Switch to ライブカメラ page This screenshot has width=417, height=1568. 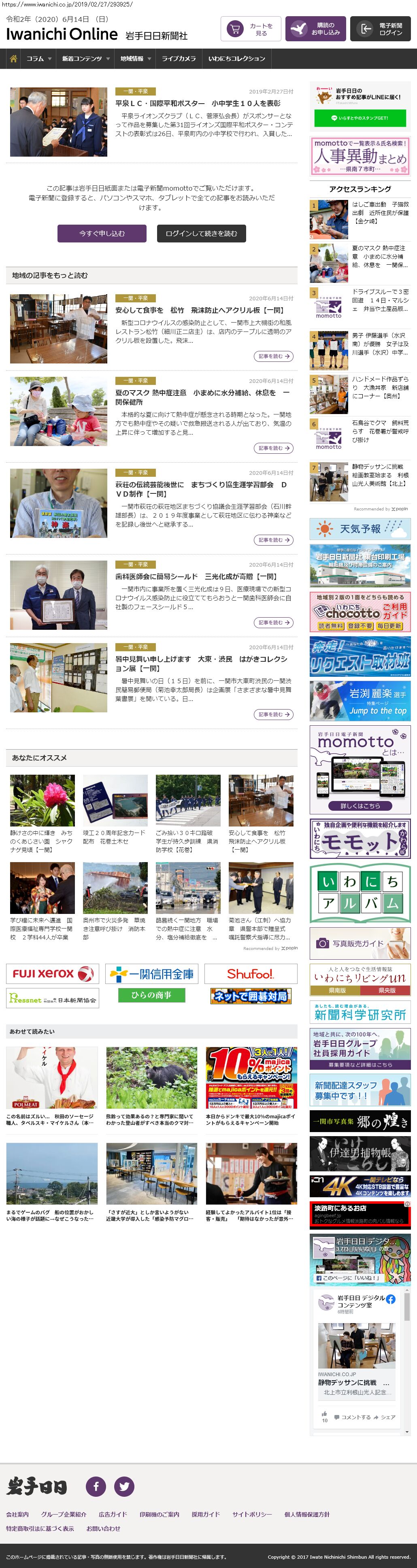click(179, 59)
